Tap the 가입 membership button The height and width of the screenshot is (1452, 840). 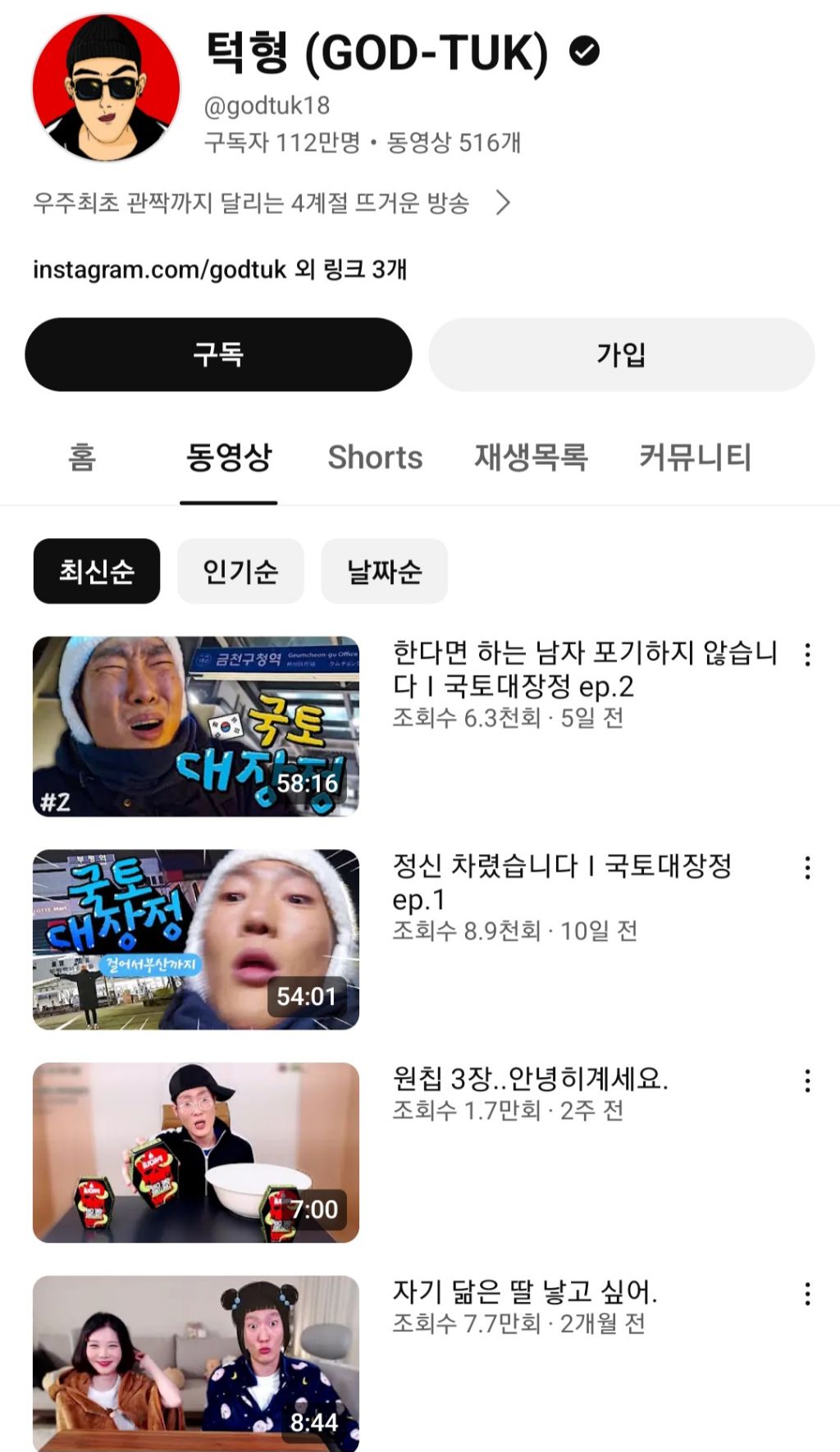coord(621,354)
